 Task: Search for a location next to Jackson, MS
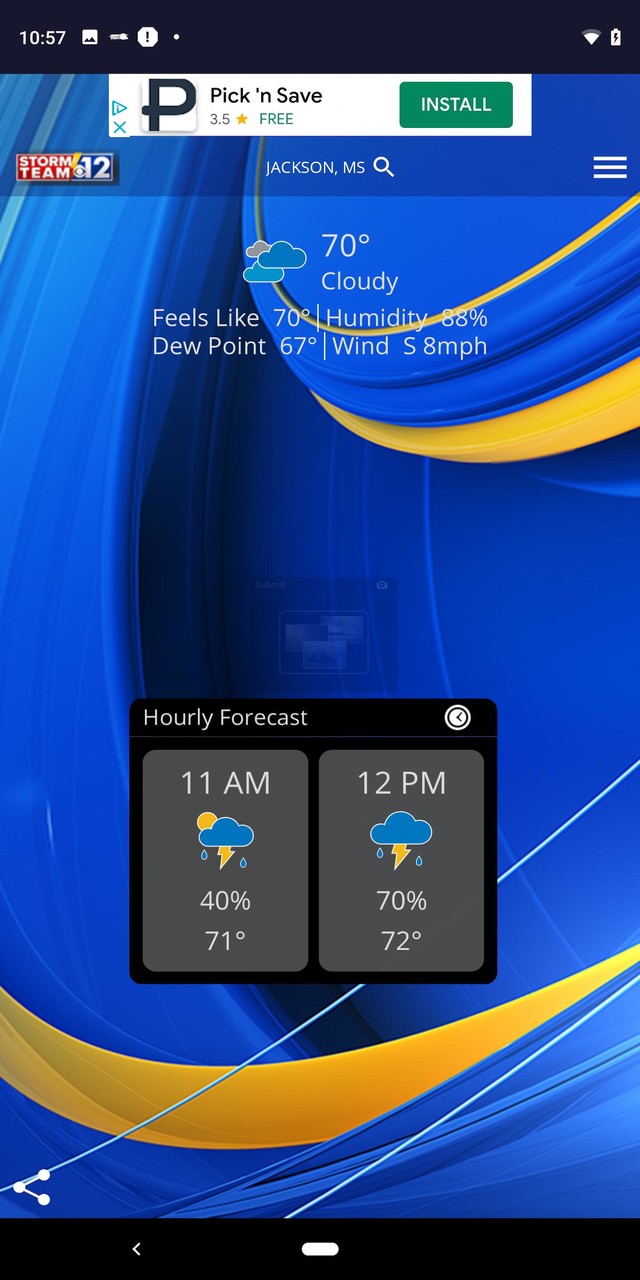[x=384, y=167]
